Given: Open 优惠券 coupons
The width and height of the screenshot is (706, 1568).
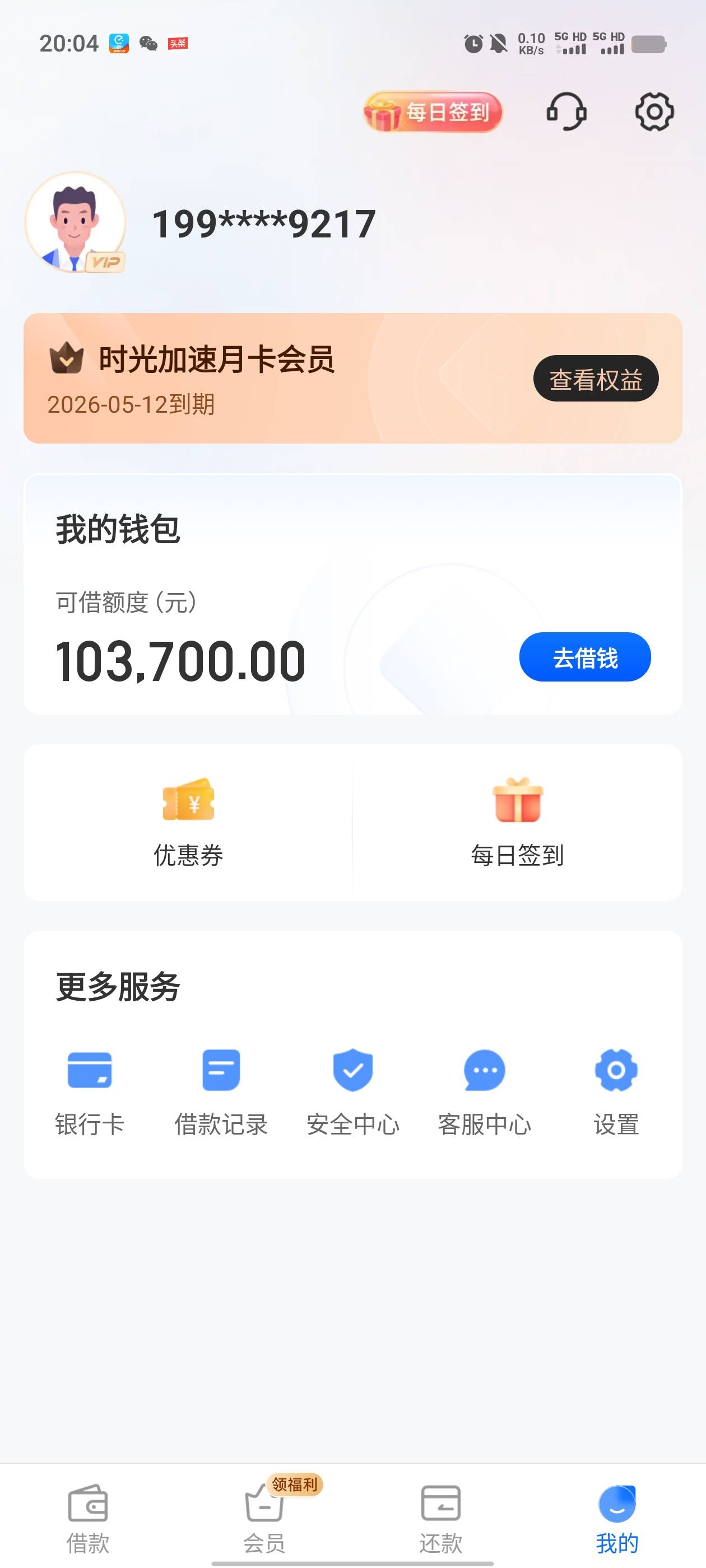Looking at the screenshot, I should click(188, 822).
